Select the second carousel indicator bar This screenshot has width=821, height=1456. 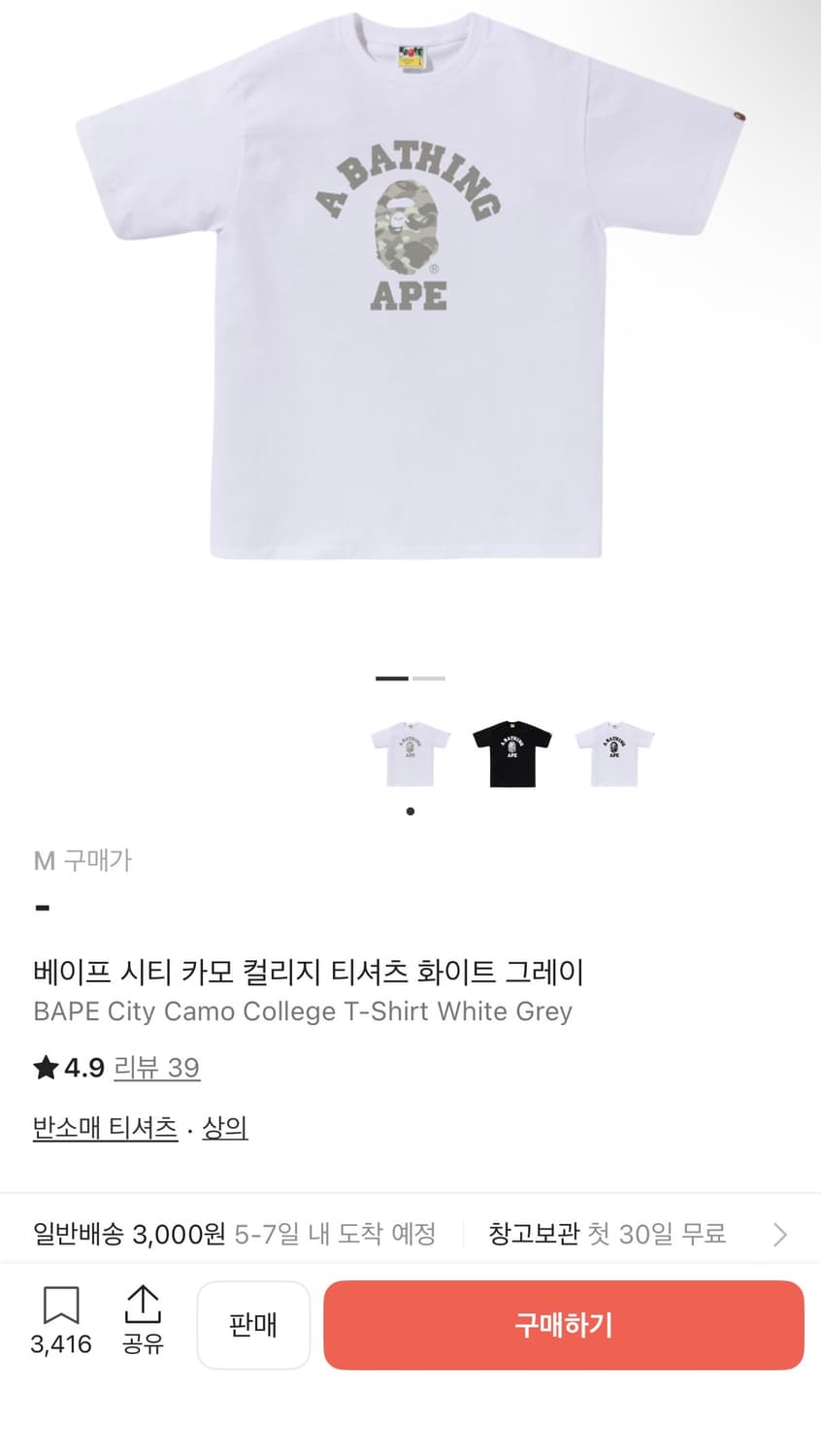(427, 678)
